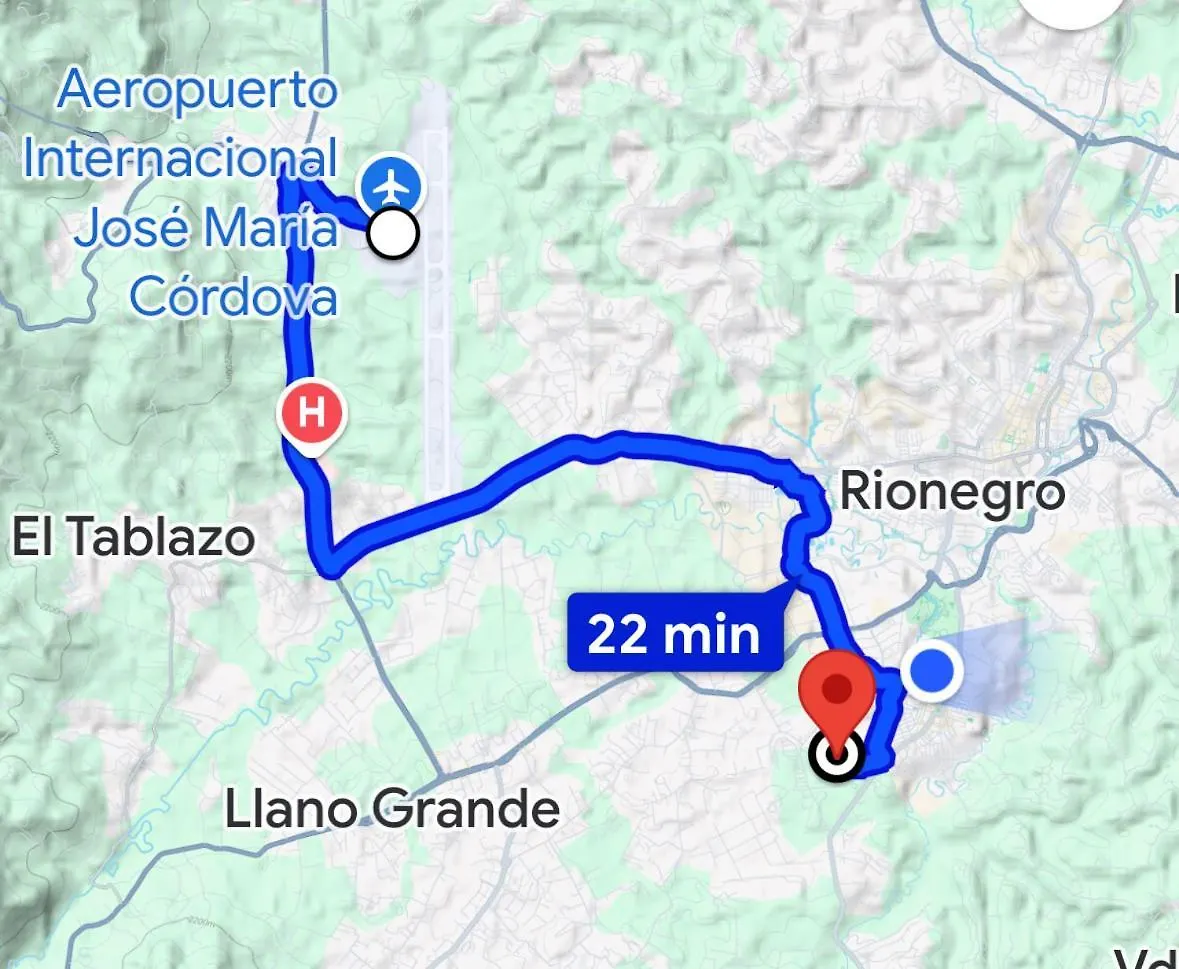Select the 22 min route label
This screenshot has height=969, width=1179.
[675, 634]
